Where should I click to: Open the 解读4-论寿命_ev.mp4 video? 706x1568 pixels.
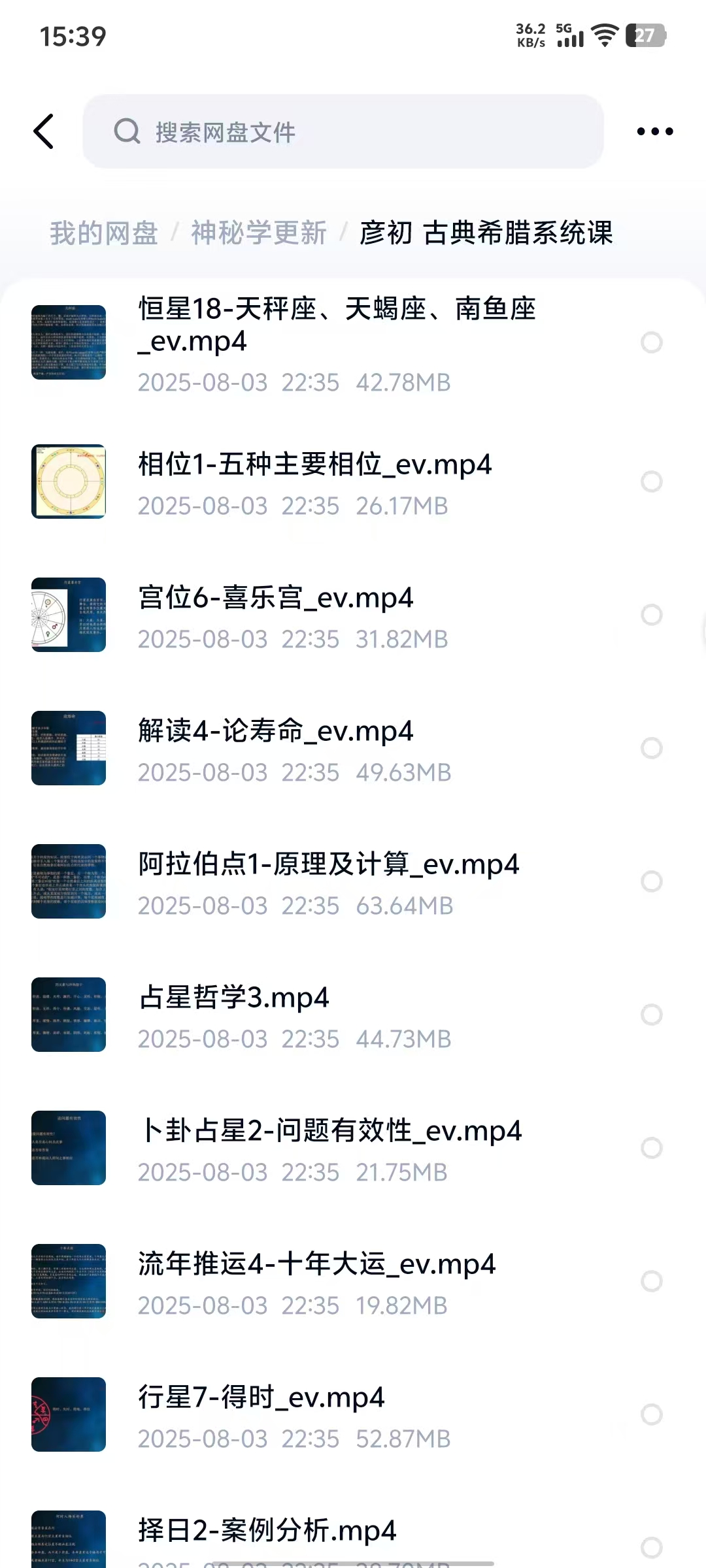tap(275, 732)
